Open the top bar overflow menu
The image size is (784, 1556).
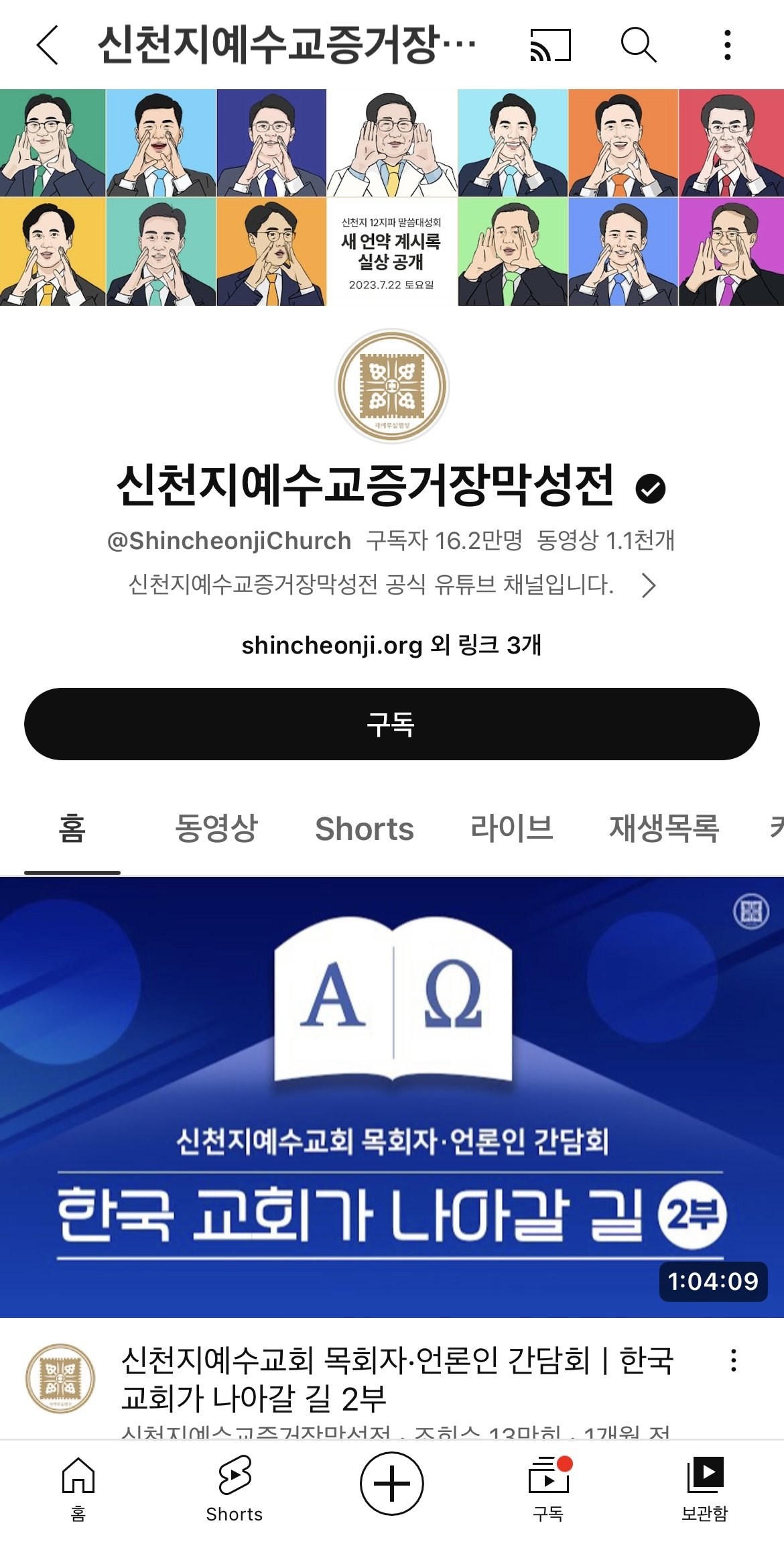(728, 45)
